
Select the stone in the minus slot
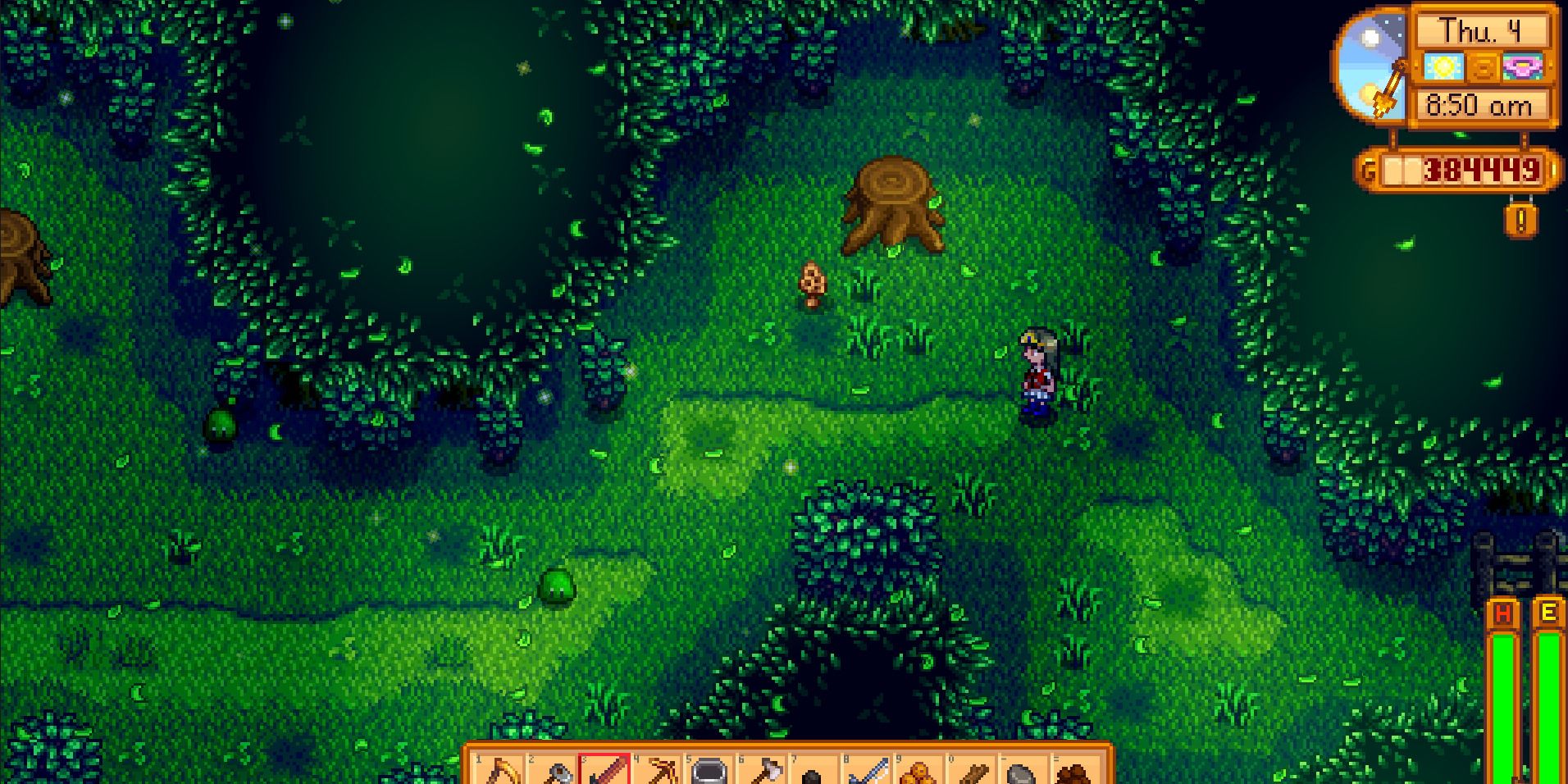[x=1025, y=773]
